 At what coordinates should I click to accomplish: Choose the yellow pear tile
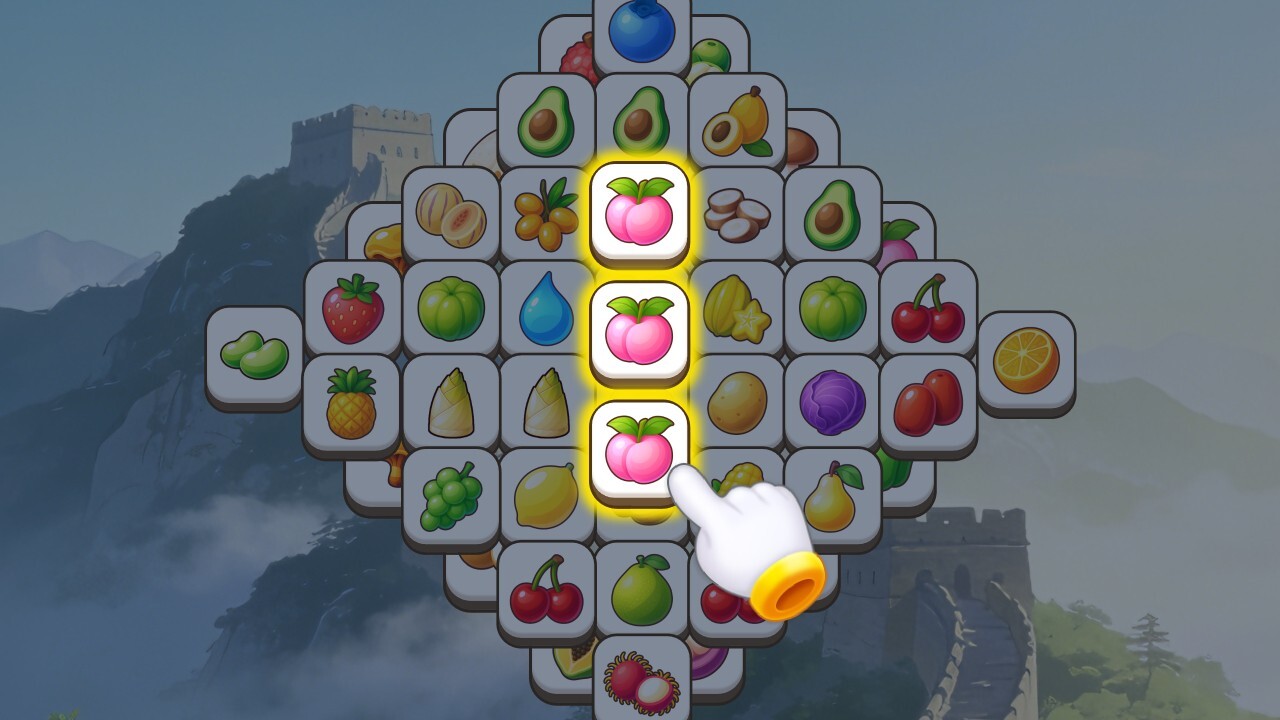click(832, 496)
